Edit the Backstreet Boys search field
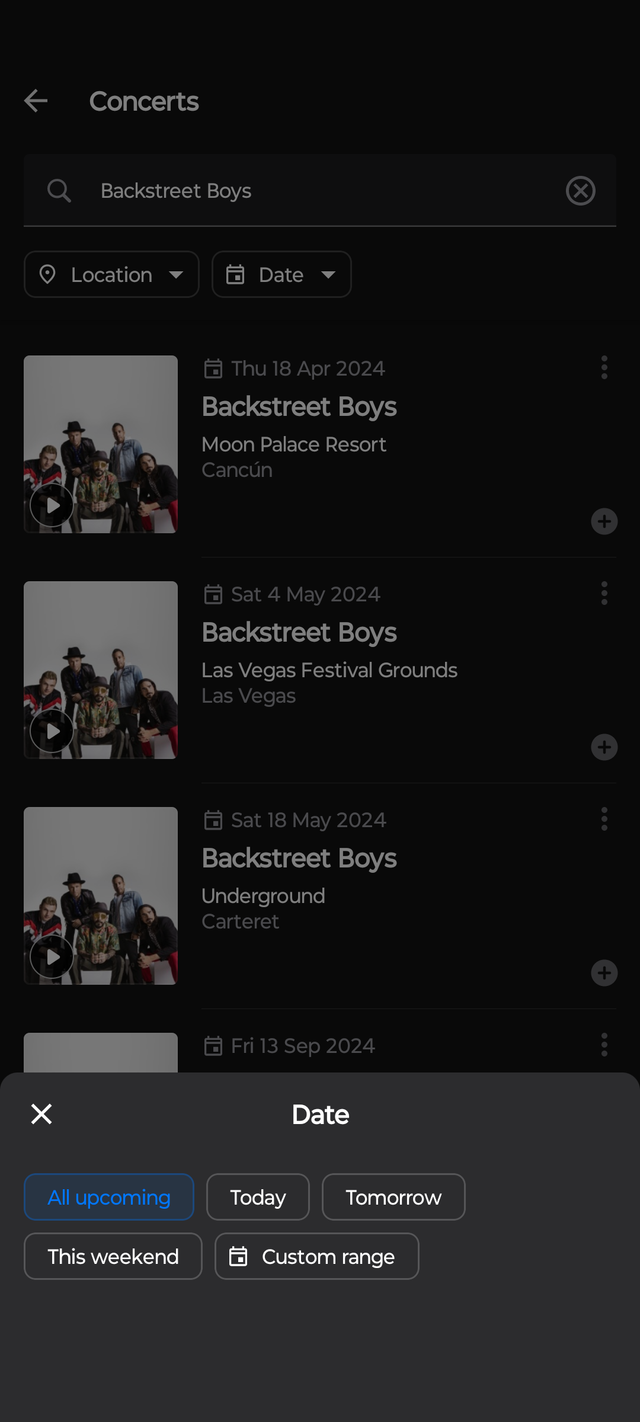Viewport: 640px width, 1422px height. tap(300, 191)
